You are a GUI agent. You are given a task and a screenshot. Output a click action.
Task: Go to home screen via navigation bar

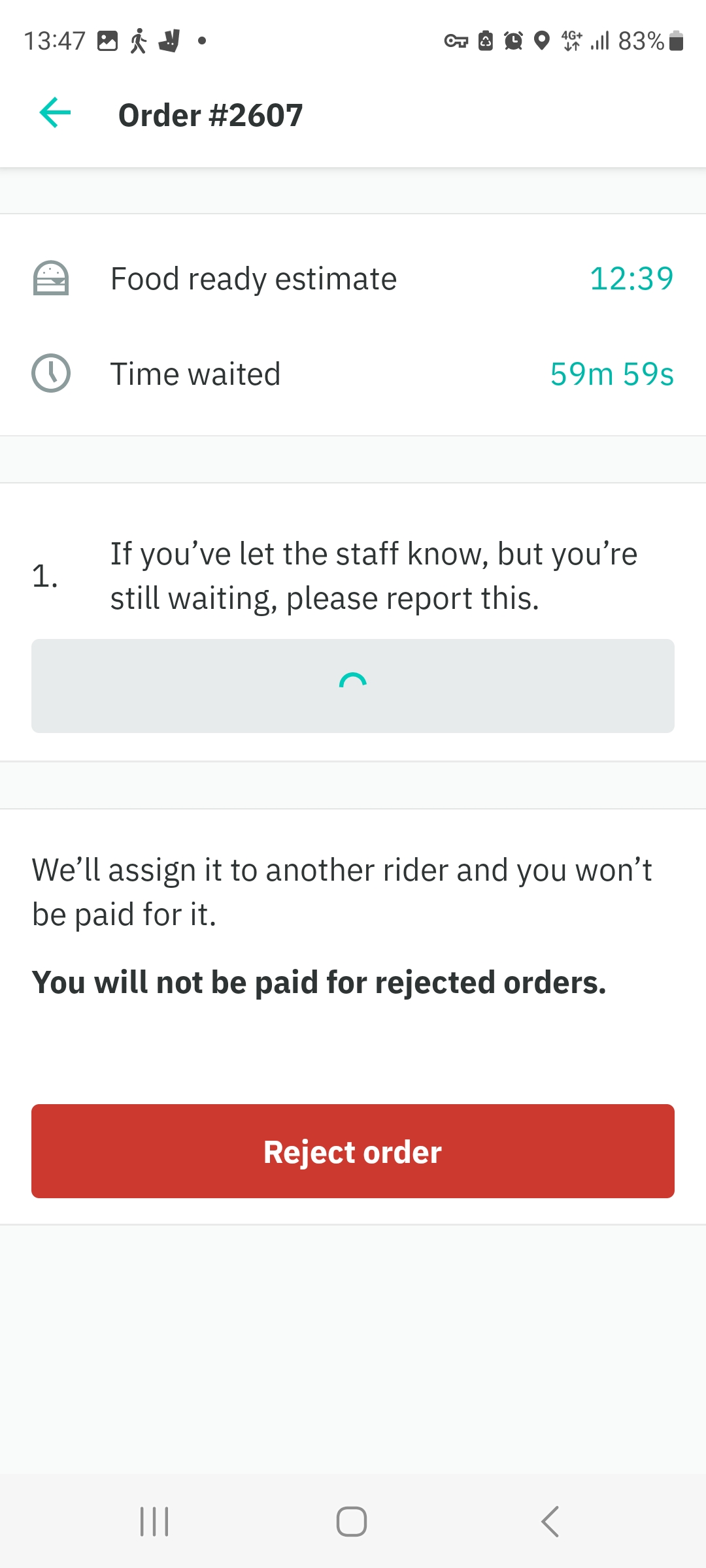[352, 1522]
